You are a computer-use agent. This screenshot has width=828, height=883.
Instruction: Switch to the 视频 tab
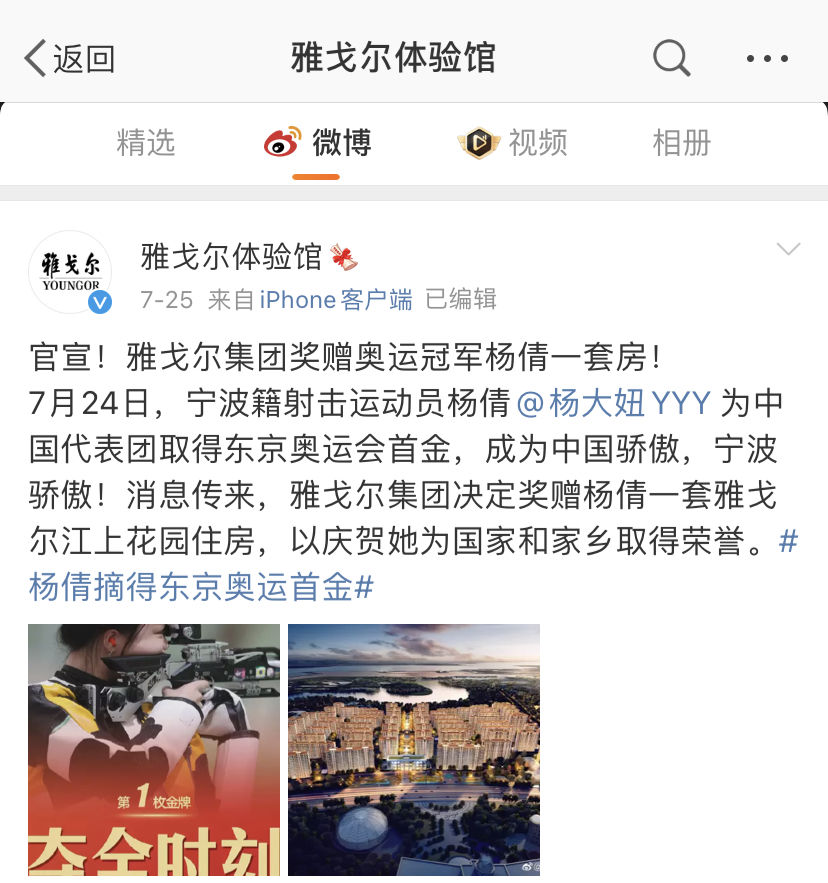(x=524, y=142)
